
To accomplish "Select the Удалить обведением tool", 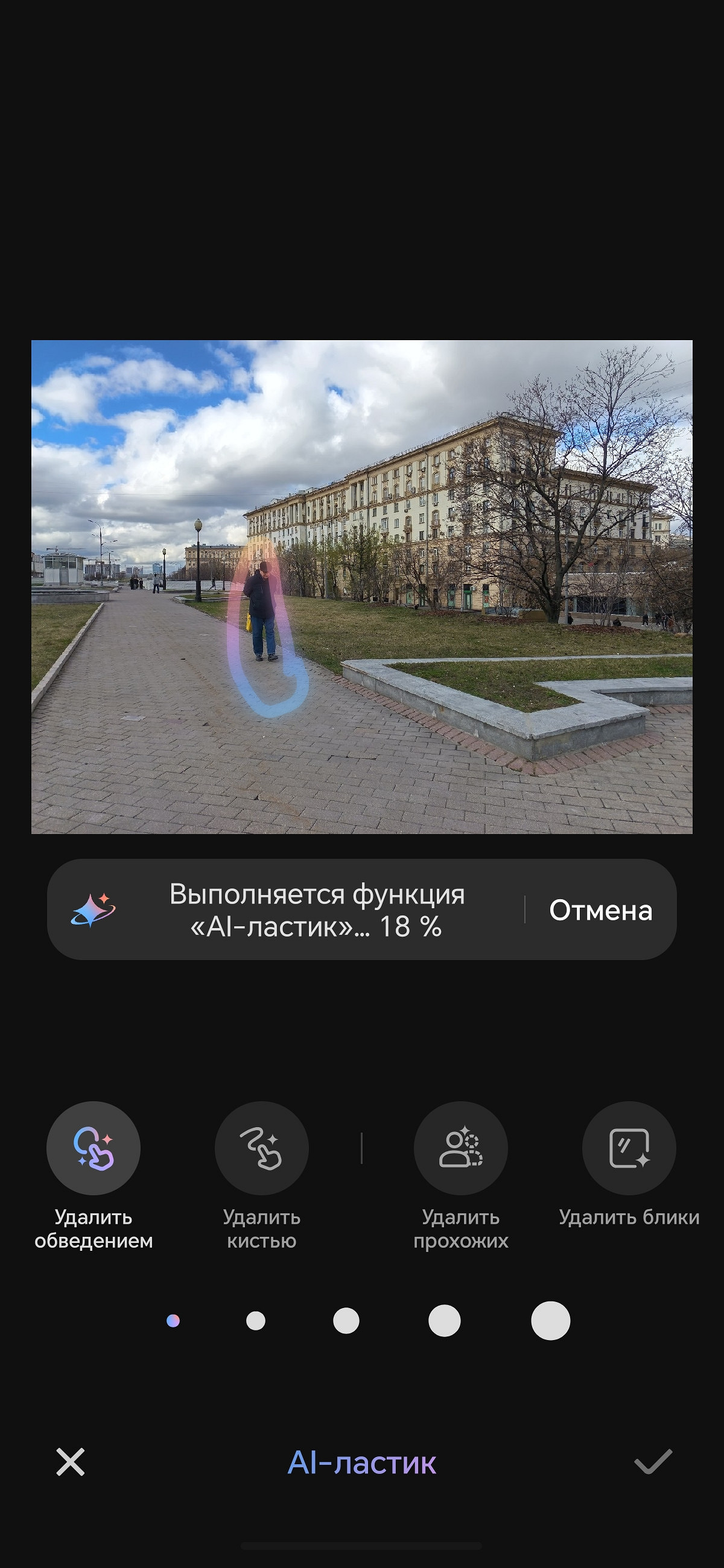I will coord(93,1148).
